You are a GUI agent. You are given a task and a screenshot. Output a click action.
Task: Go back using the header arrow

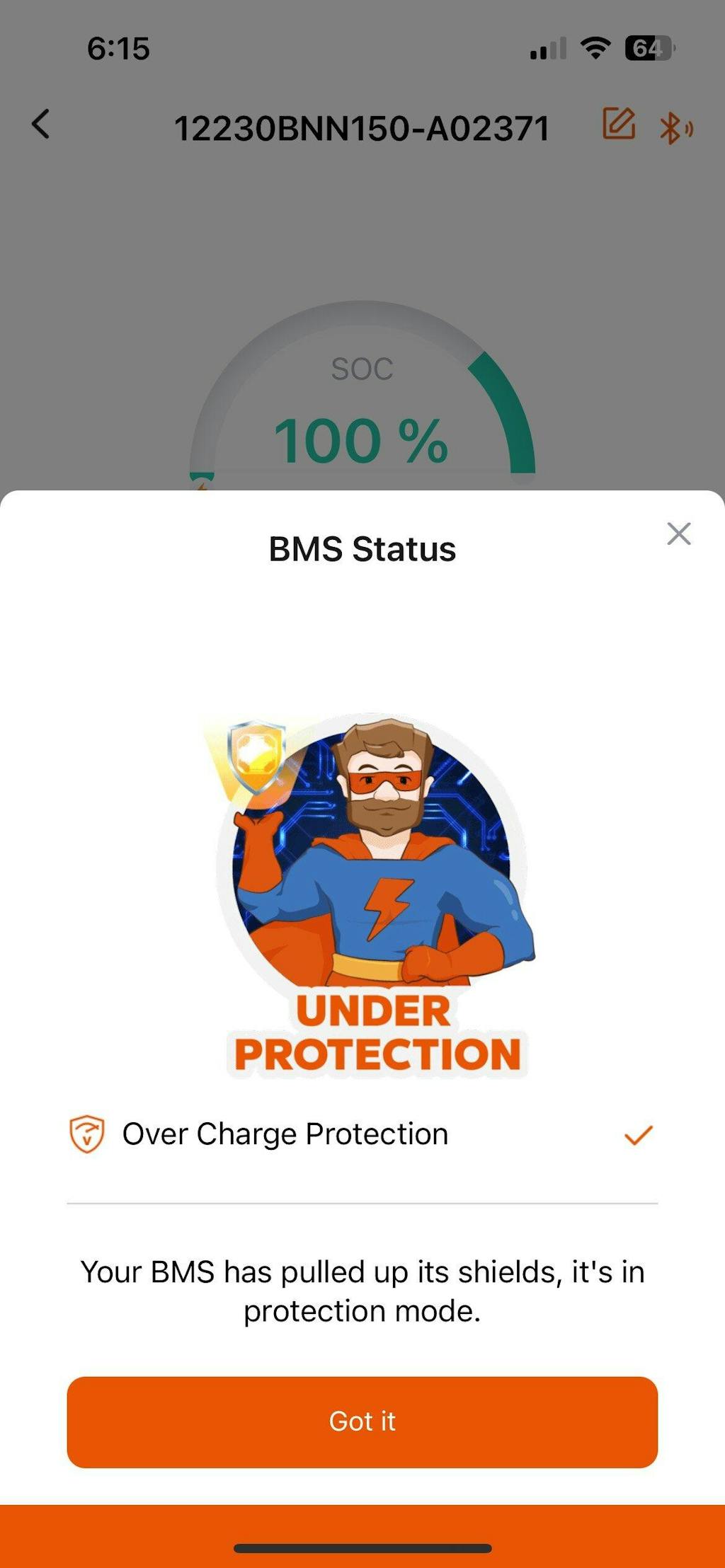(x=41, y=125)
